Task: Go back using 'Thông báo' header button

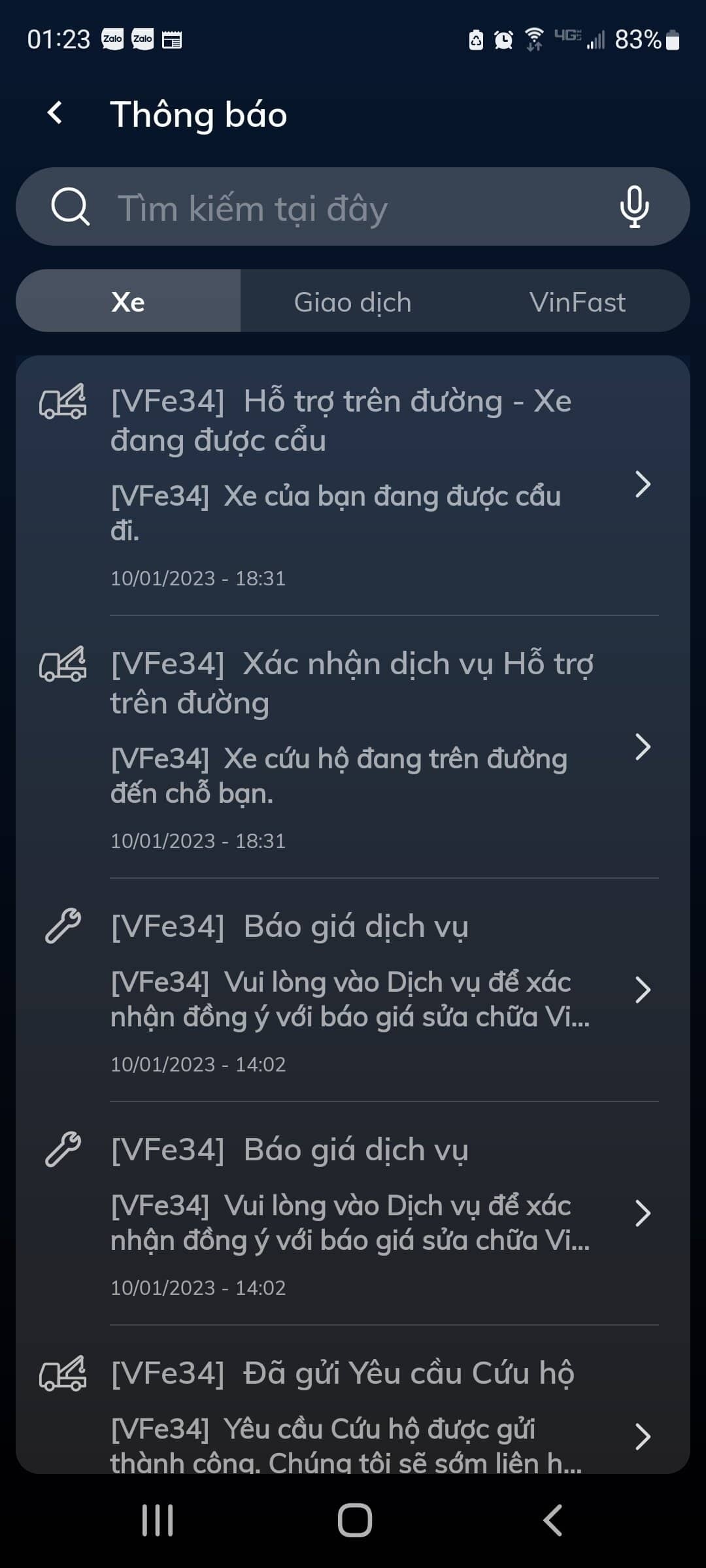Action: pyautogui.click(x=55, y=114)
